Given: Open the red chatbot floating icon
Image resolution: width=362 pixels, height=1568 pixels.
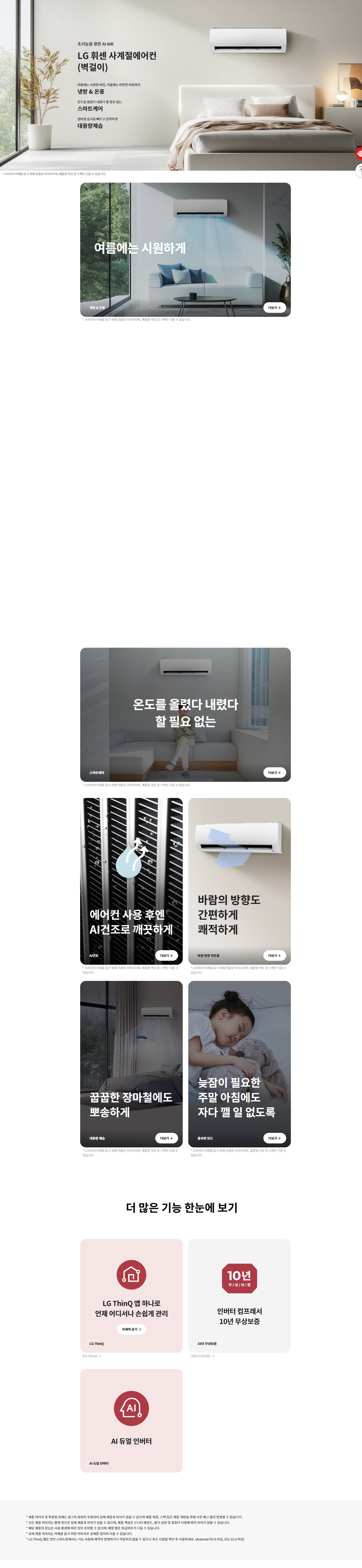Looking at the screenshot, I should click(359, 153).
